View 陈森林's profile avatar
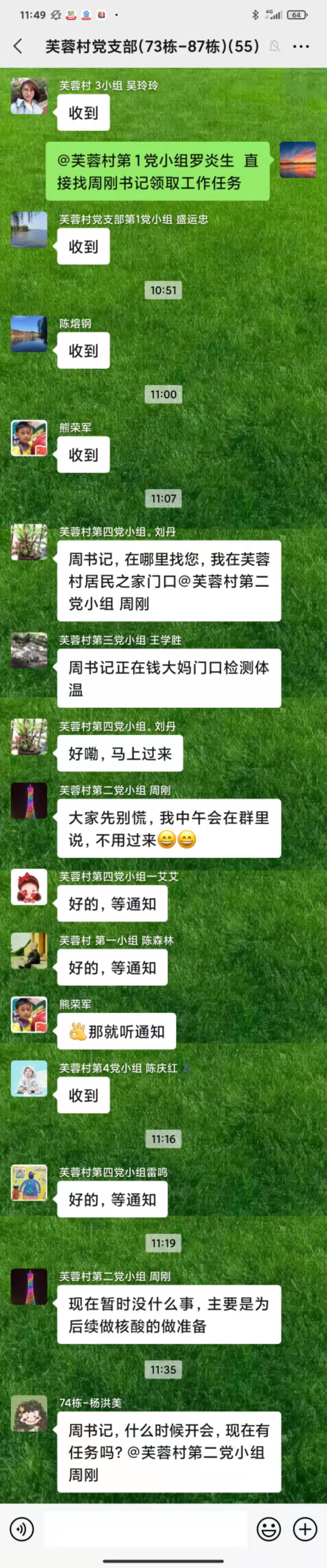The width and height of the screenshot is (327, 1568). [29, 951]
